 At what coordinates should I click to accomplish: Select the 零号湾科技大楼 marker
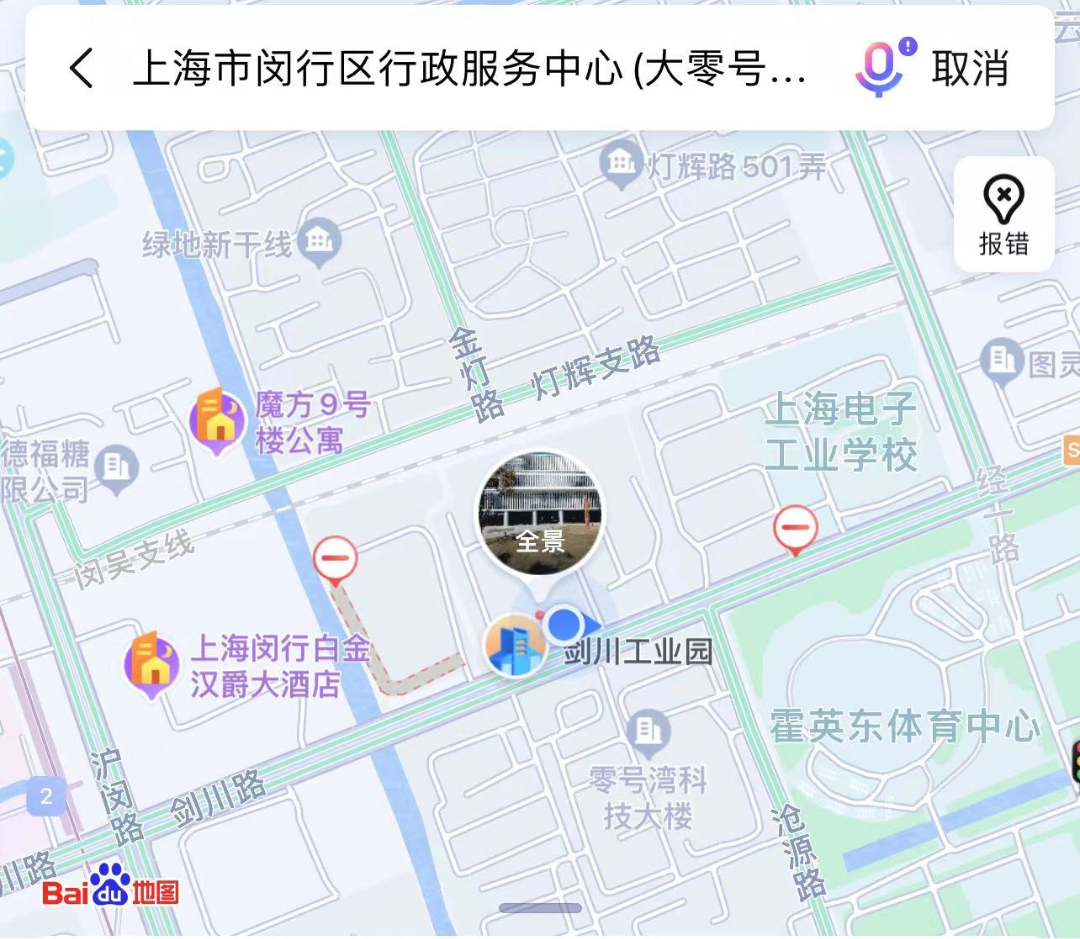649,733
